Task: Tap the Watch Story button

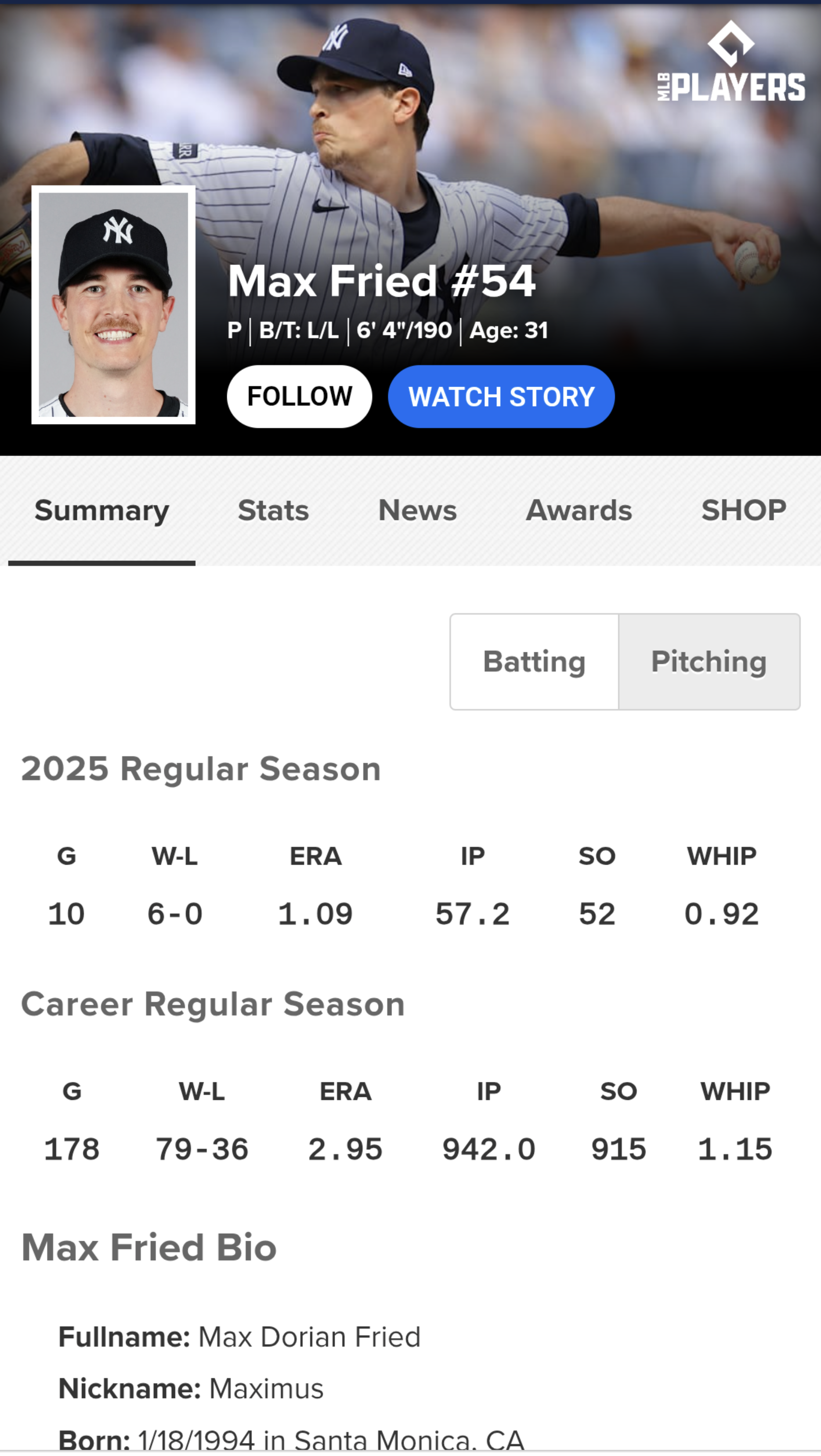Action: 501,396
